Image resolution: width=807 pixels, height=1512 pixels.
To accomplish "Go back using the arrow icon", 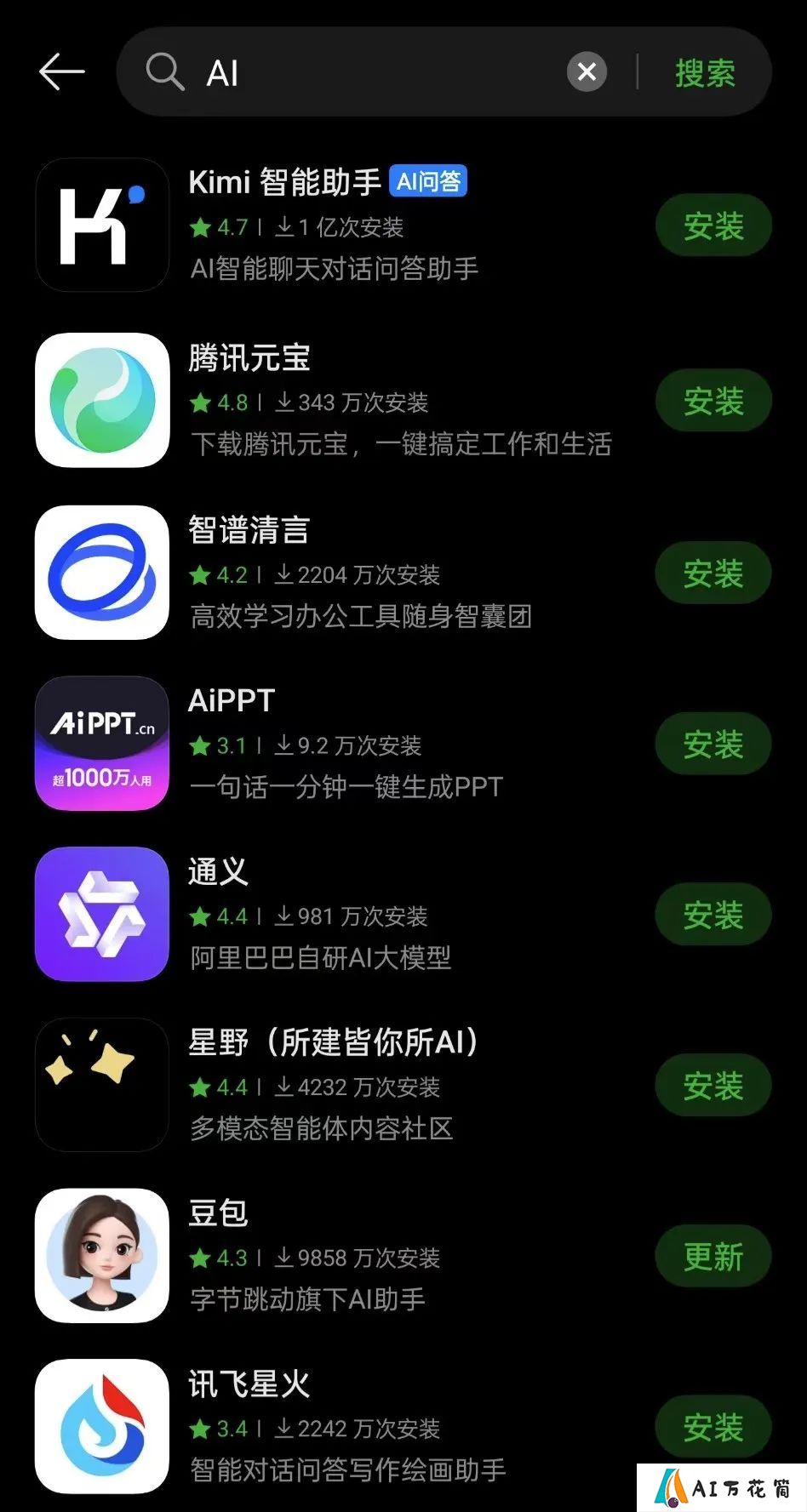I will (x=61, y=71).
